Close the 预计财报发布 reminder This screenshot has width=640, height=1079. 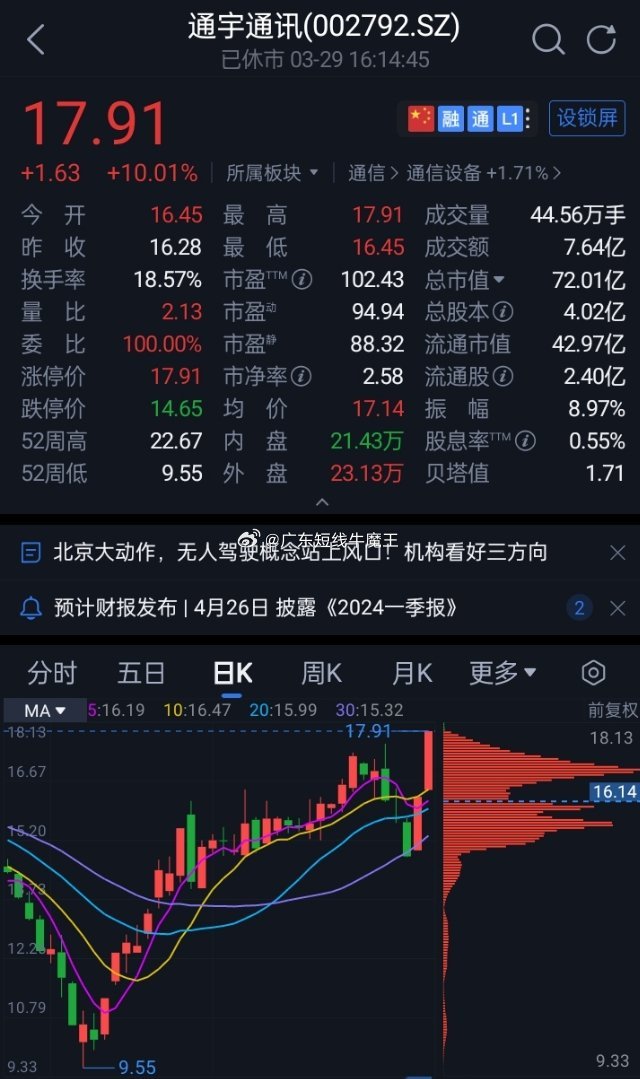point(617,608)
